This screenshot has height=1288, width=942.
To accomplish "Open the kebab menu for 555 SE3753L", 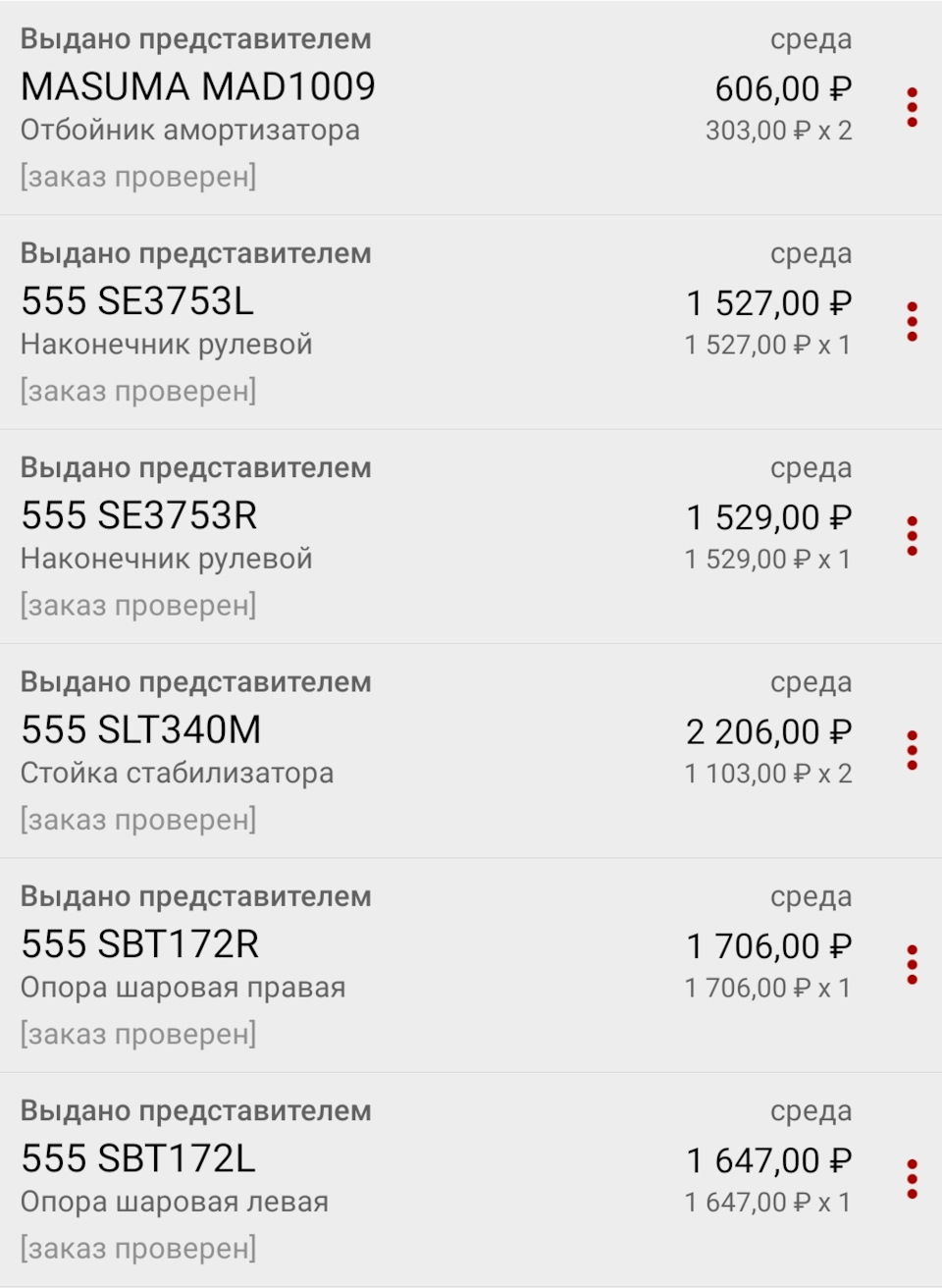I will pos(912,323).
